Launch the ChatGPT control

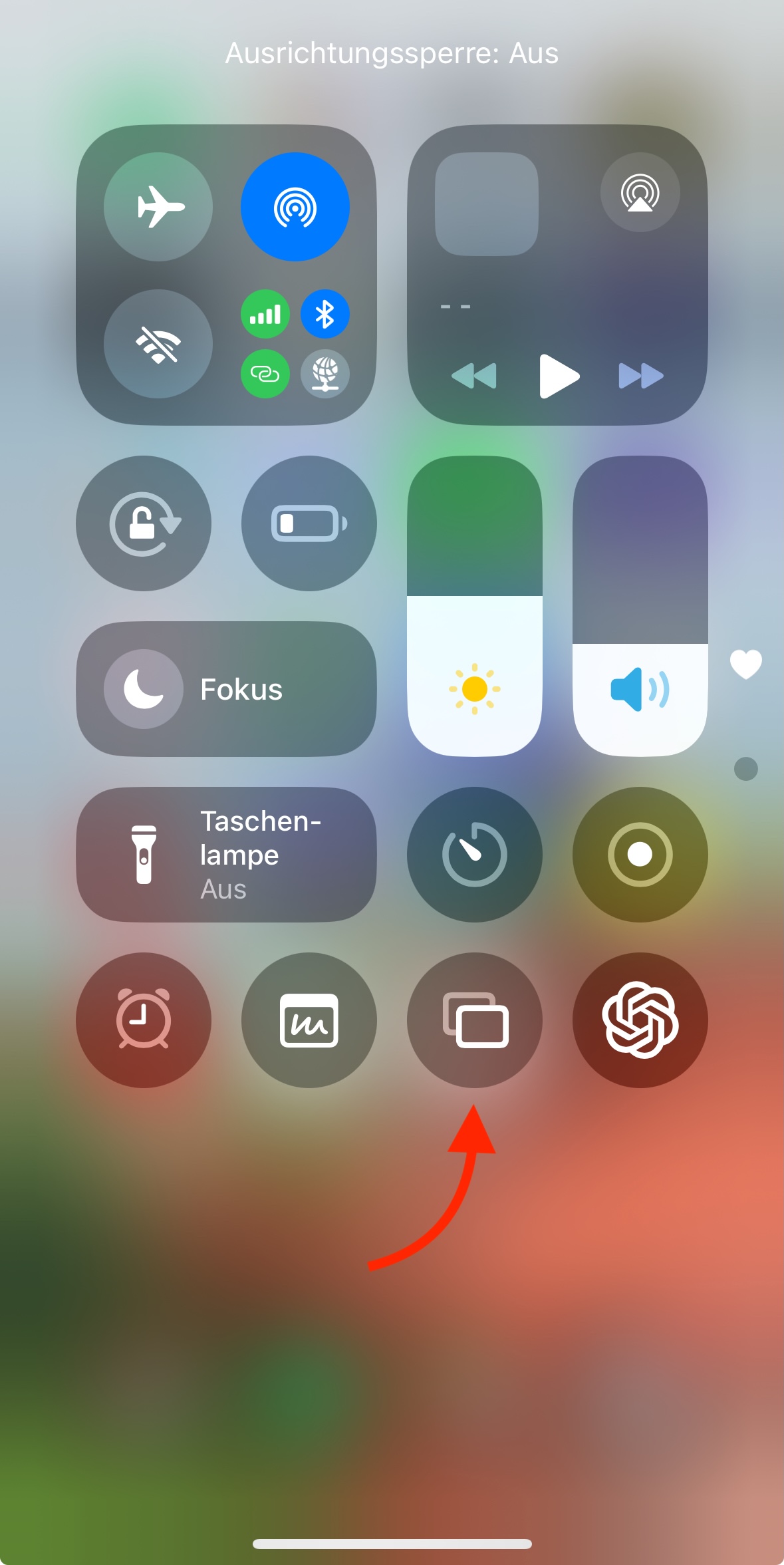[640, 1020]
